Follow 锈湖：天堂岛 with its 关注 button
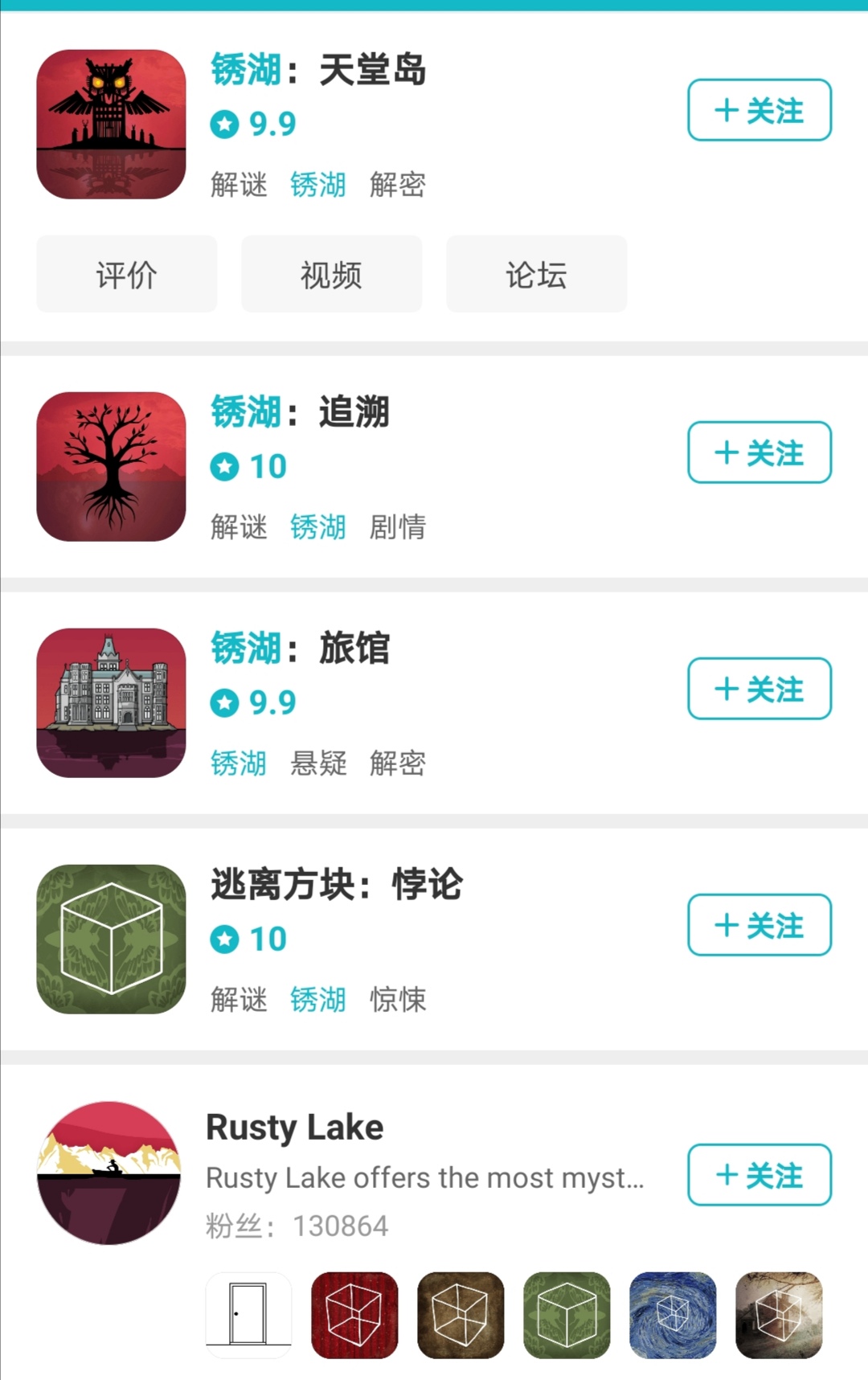The height and width of the screenshot is (1380, 868). coord(759,110)
